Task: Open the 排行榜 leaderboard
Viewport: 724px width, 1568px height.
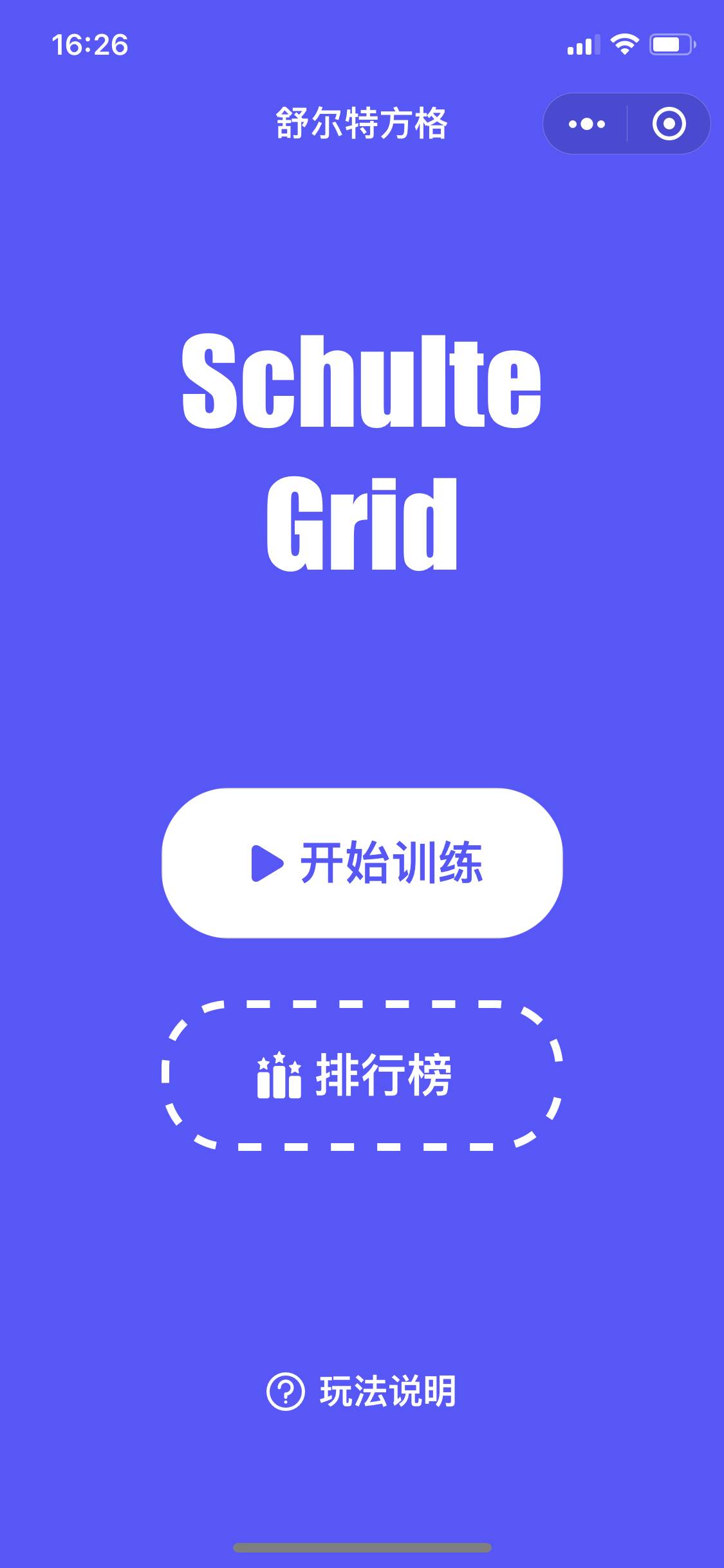Action: click(x=362, y=1076)
